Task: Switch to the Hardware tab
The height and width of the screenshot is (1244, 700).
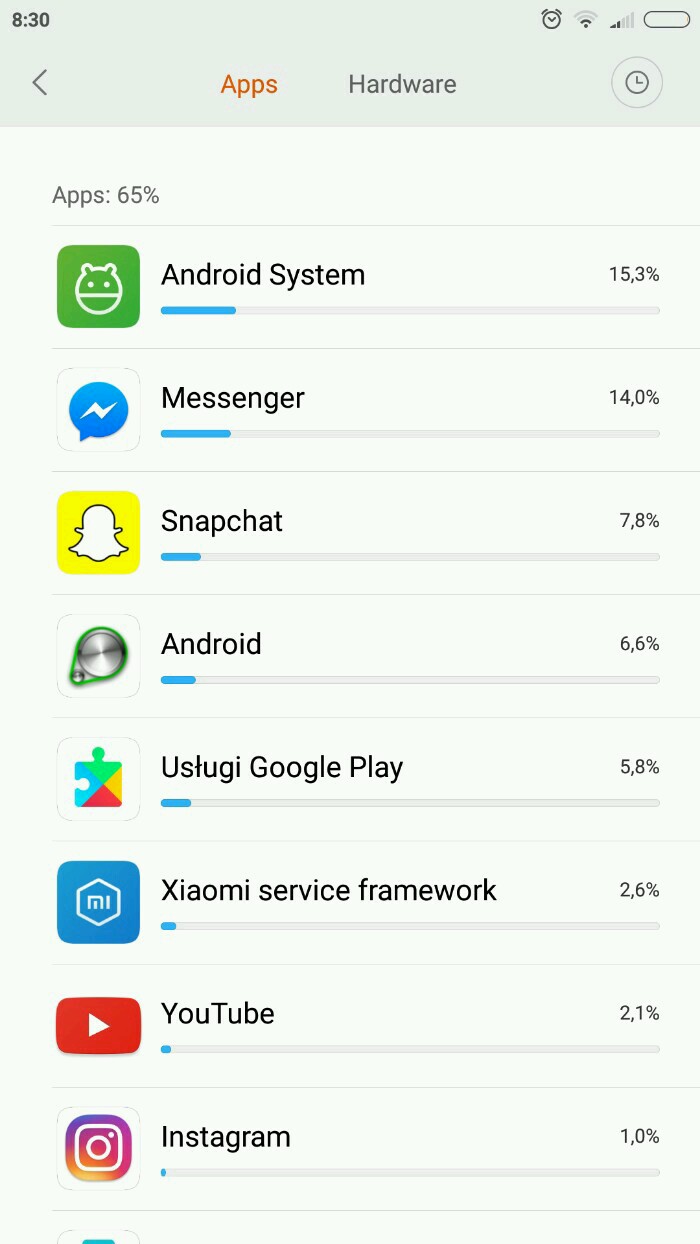Action: [402, 84]
